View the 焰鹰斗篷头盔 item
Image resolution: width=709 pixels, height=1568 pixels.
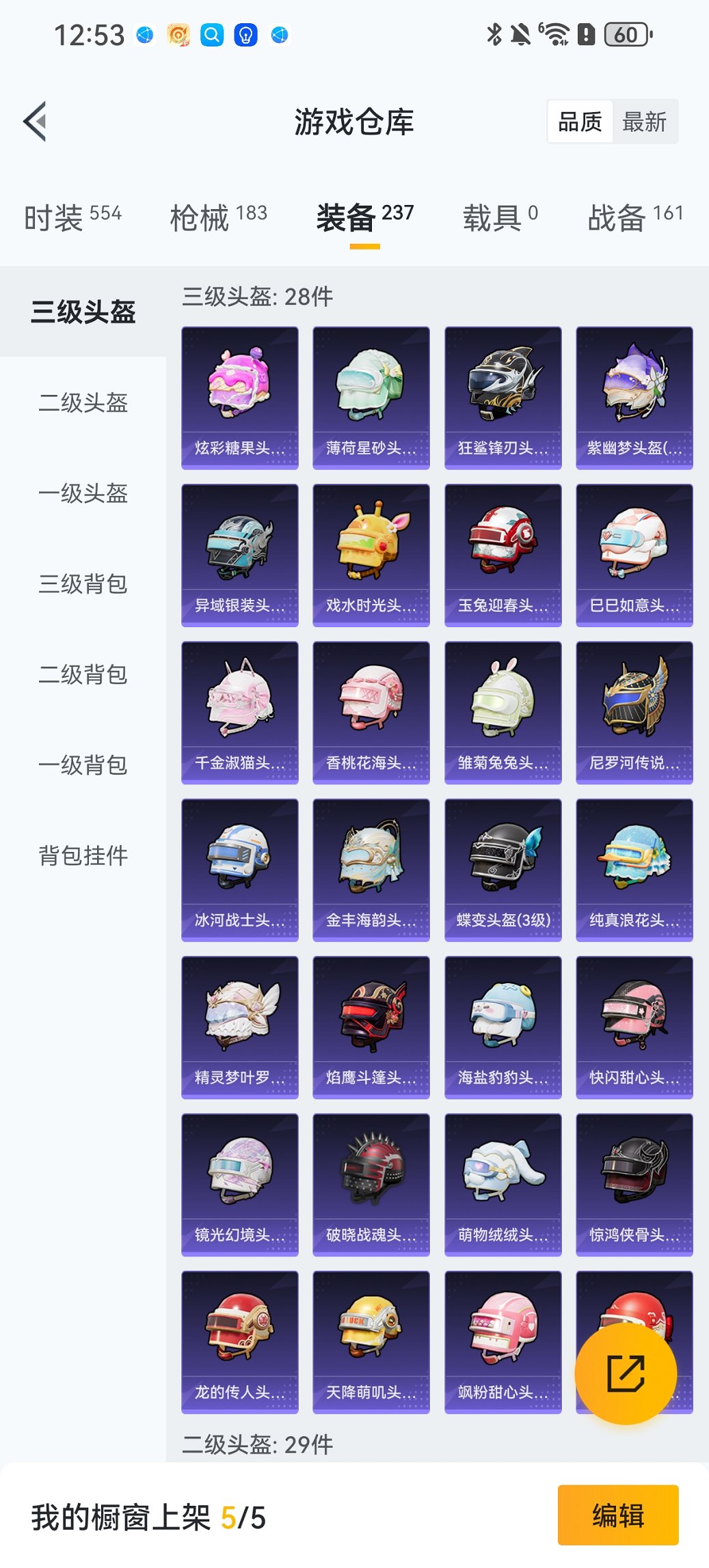371,1027
